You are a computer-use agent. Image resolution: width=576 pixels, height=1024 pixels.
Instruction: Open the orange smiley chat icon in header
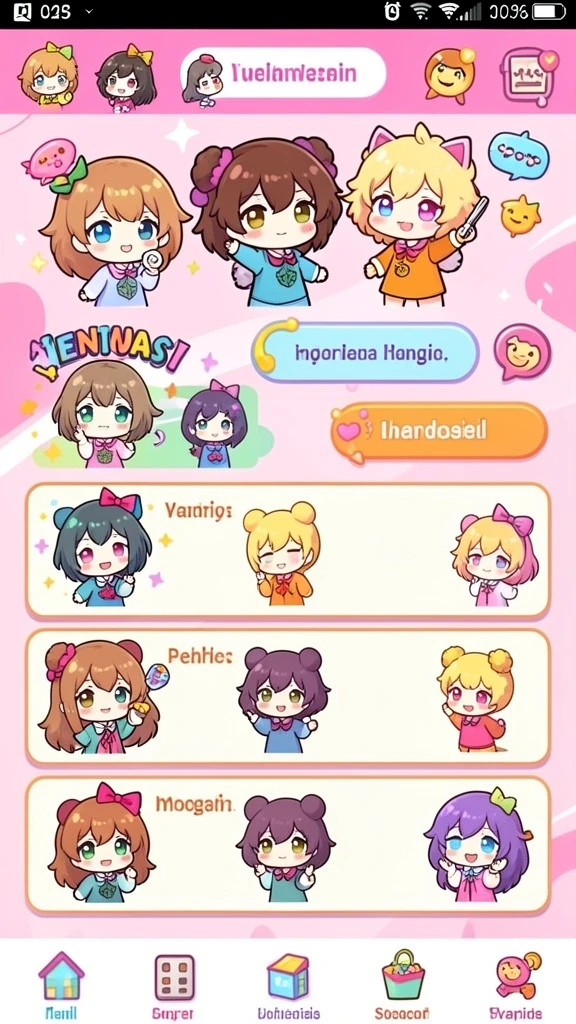(449, 73)
